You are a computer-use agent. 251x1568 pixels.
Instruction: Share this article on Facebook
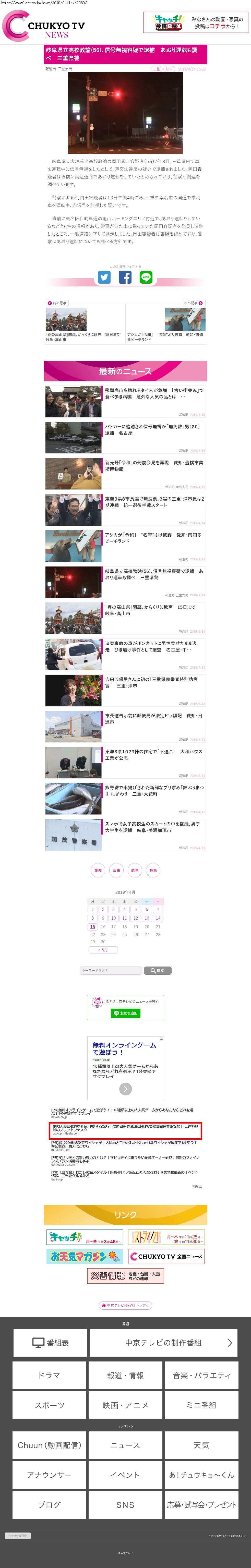pyautogui.click(x=125, y=277)
